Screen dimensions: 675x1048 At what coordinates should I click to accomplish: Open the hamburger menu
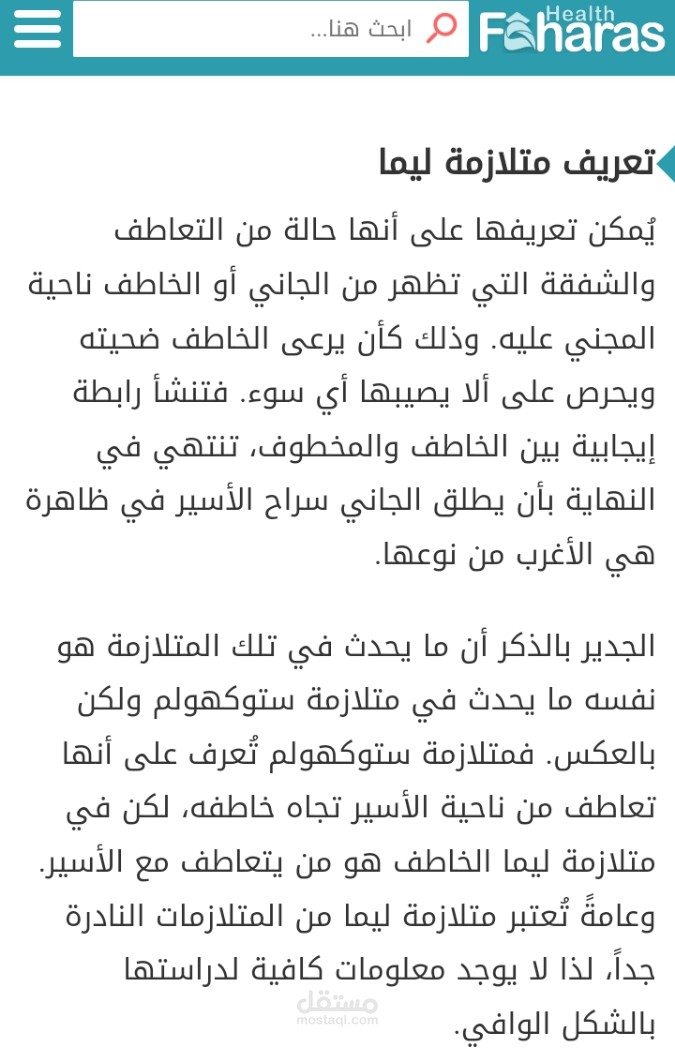coord(37,28)
